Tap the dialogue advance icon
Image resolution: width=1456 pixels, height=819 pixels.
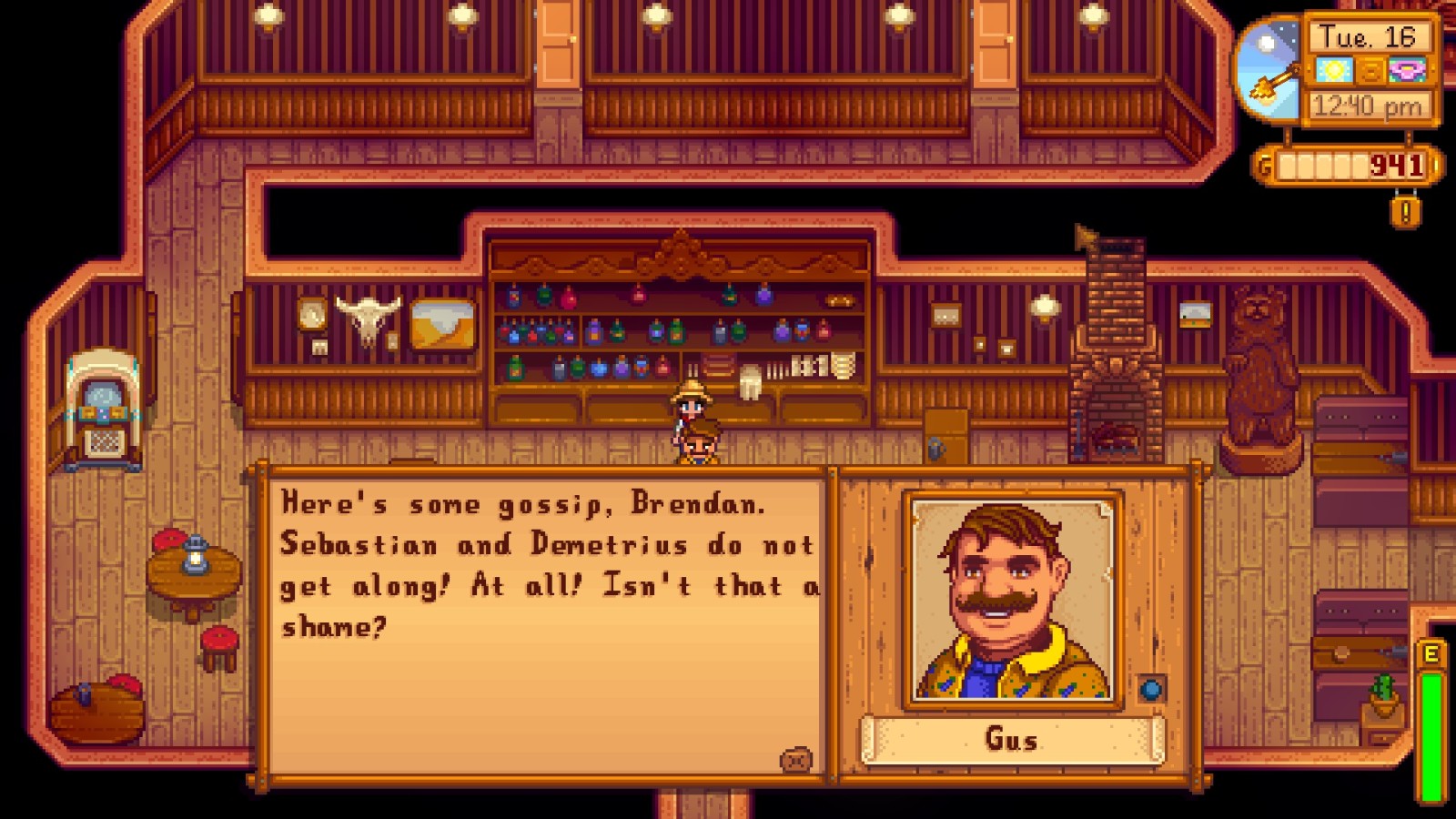795,760
